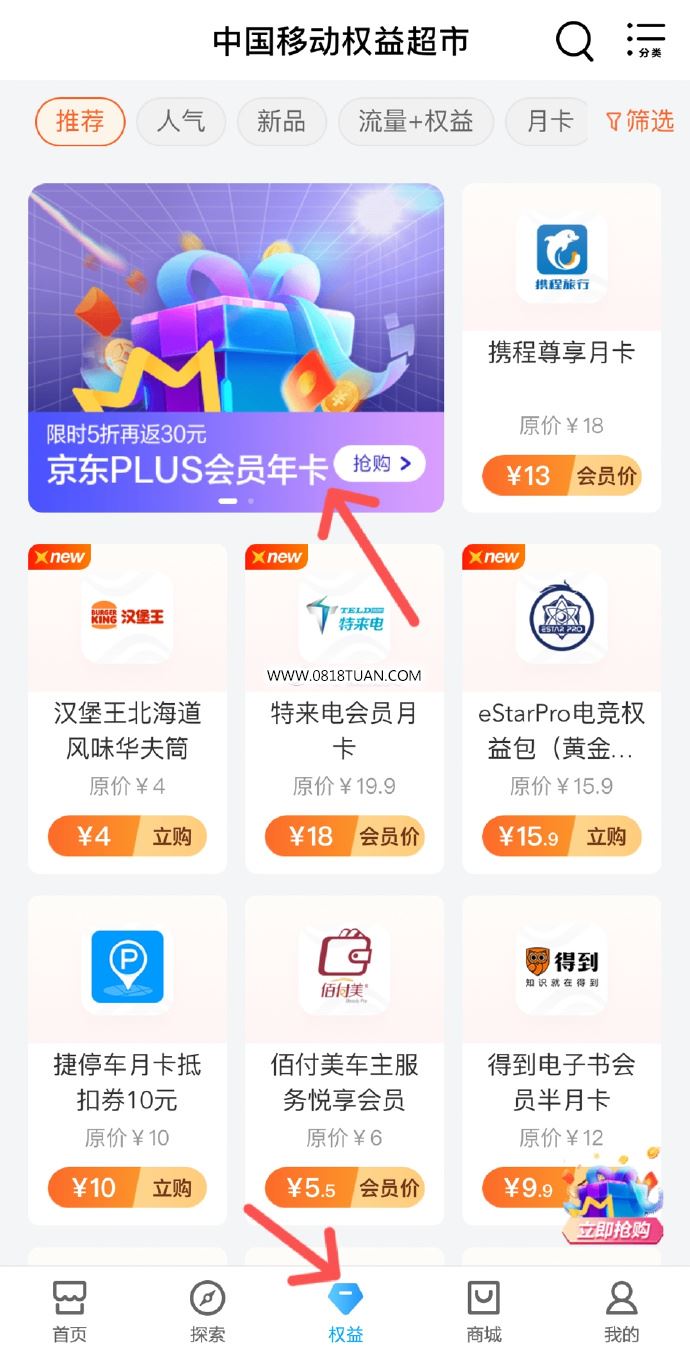Image resolution: width=690 pixels, height=1352 pixels.
Task: Tap 立购 for 捷停车月卡抵扣券10元
Action: [x=127, y=1188]
